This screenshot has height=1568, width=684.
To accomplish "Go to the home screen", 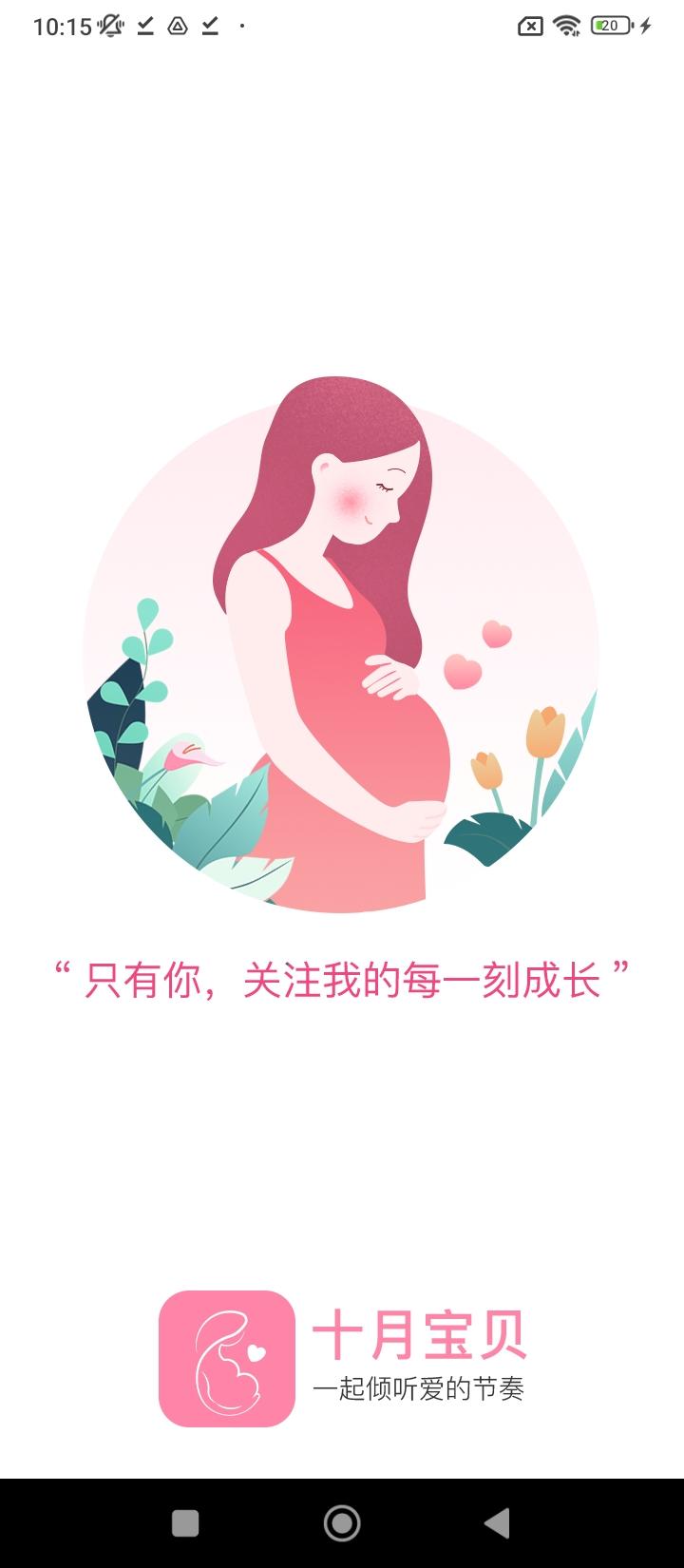I will click(x=342, y=1523).
